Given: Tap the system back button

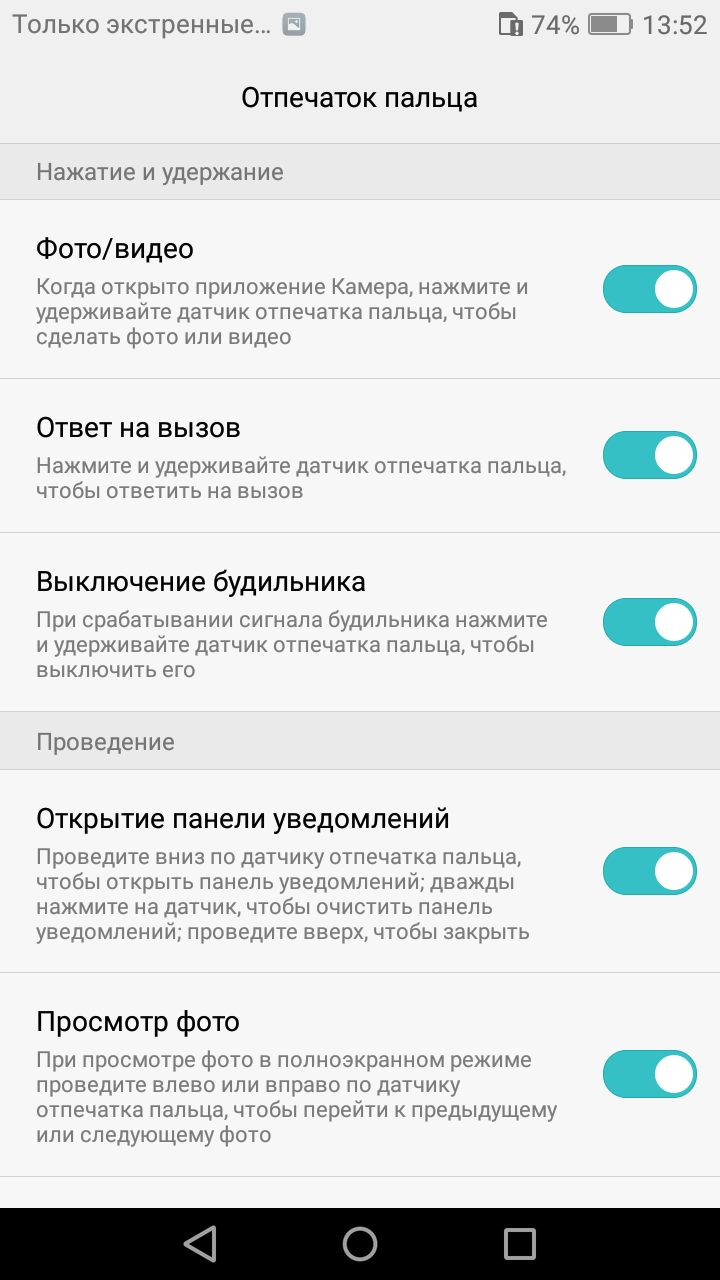Looking at the screenshot, I should (200, 1244).
